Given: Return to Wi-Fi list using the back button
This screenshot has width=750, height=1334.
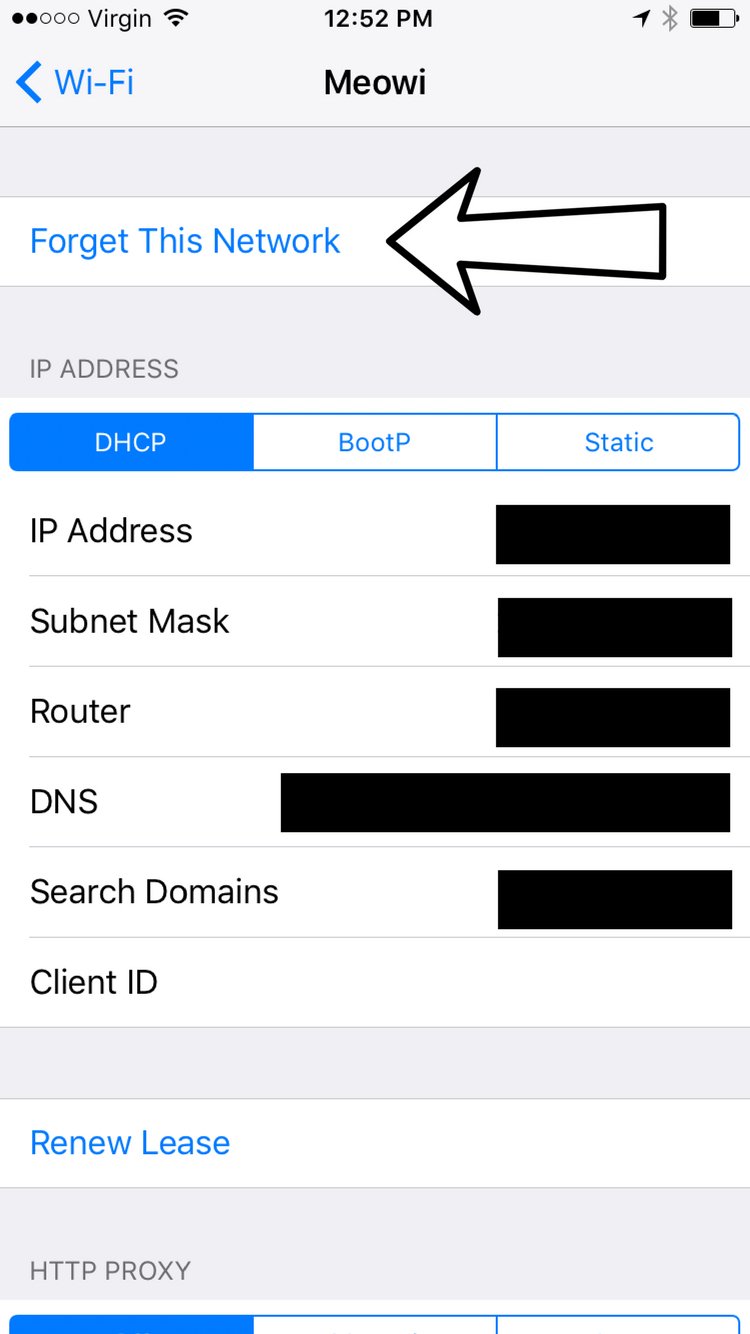Looking at the screenshot, I should tap(75, 83).
